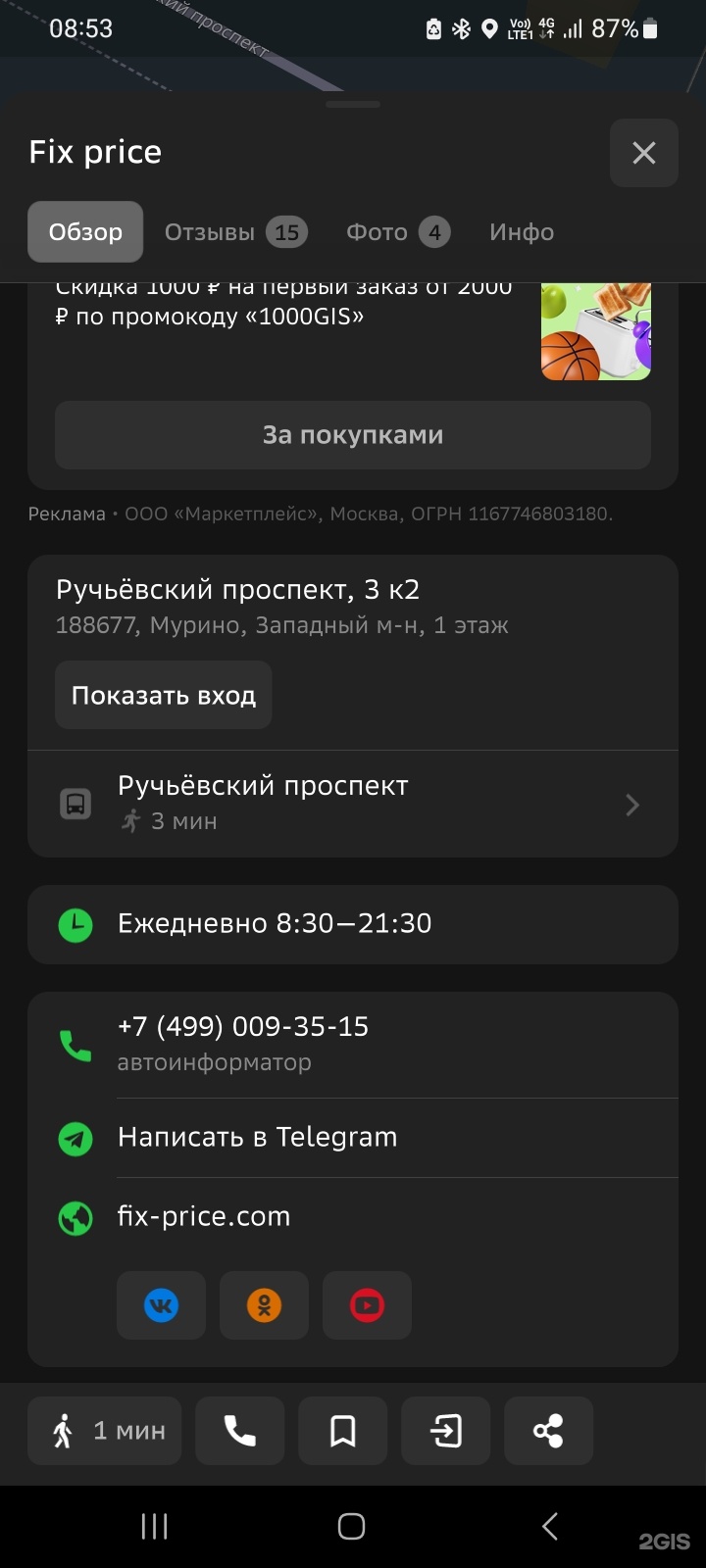This screenshot has height=1568, width=706.
Task: Tap Показать вход button
Action: point(164,696)
